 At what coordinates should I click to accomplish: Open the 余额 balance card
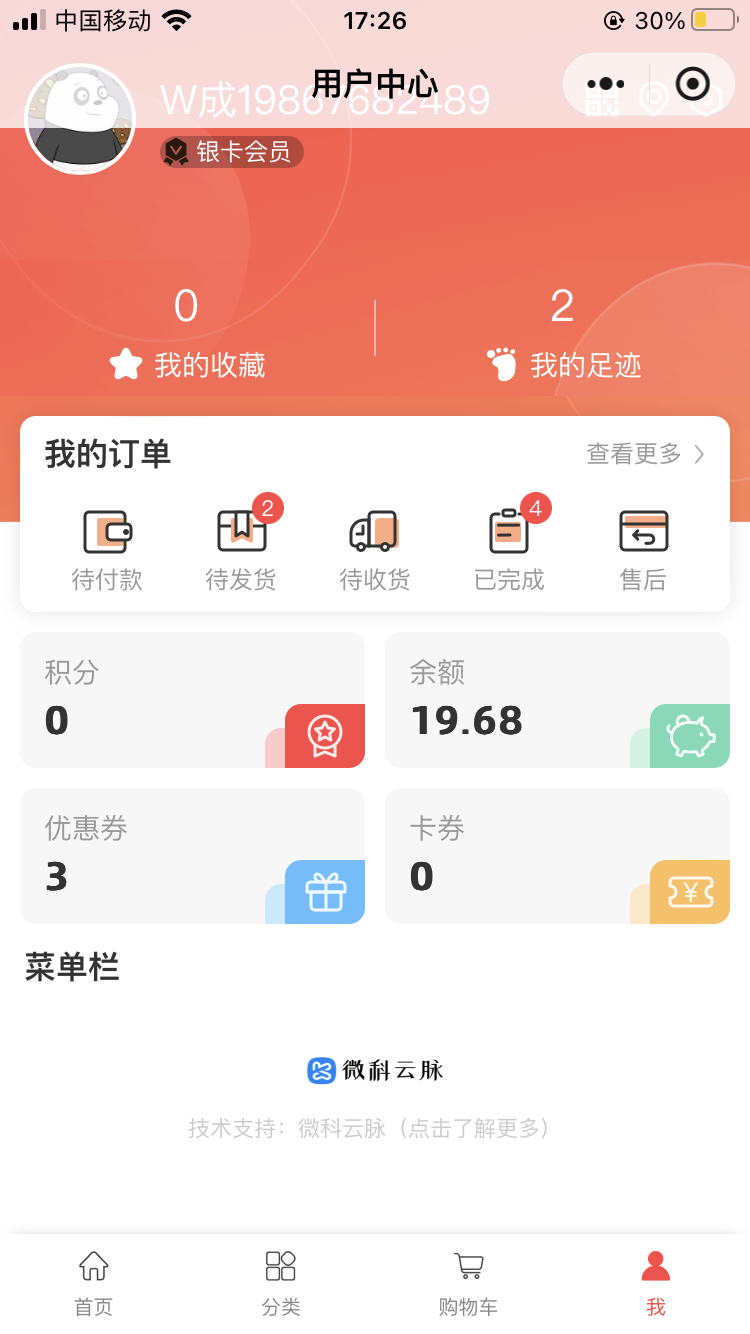tap(557, 700)
